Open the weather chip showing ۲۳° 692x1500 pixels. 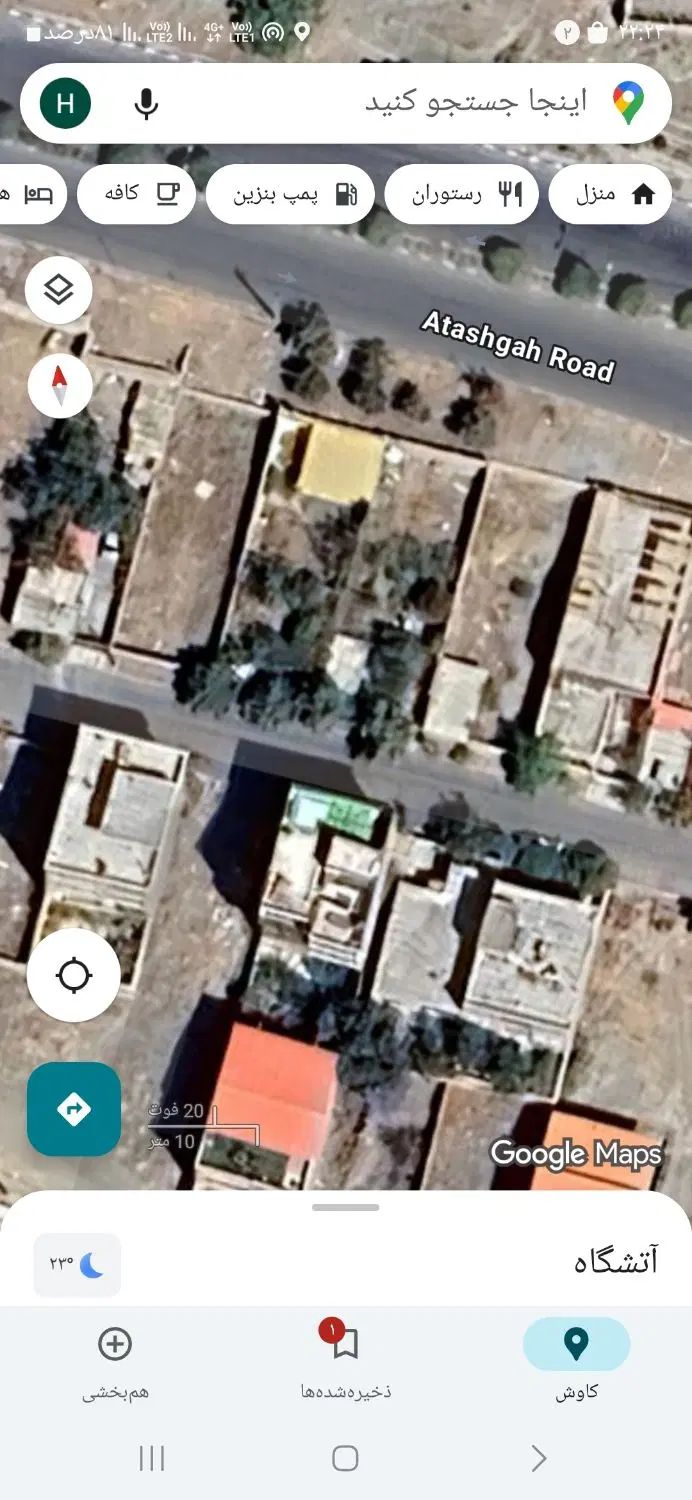[x=77, y=1265]
